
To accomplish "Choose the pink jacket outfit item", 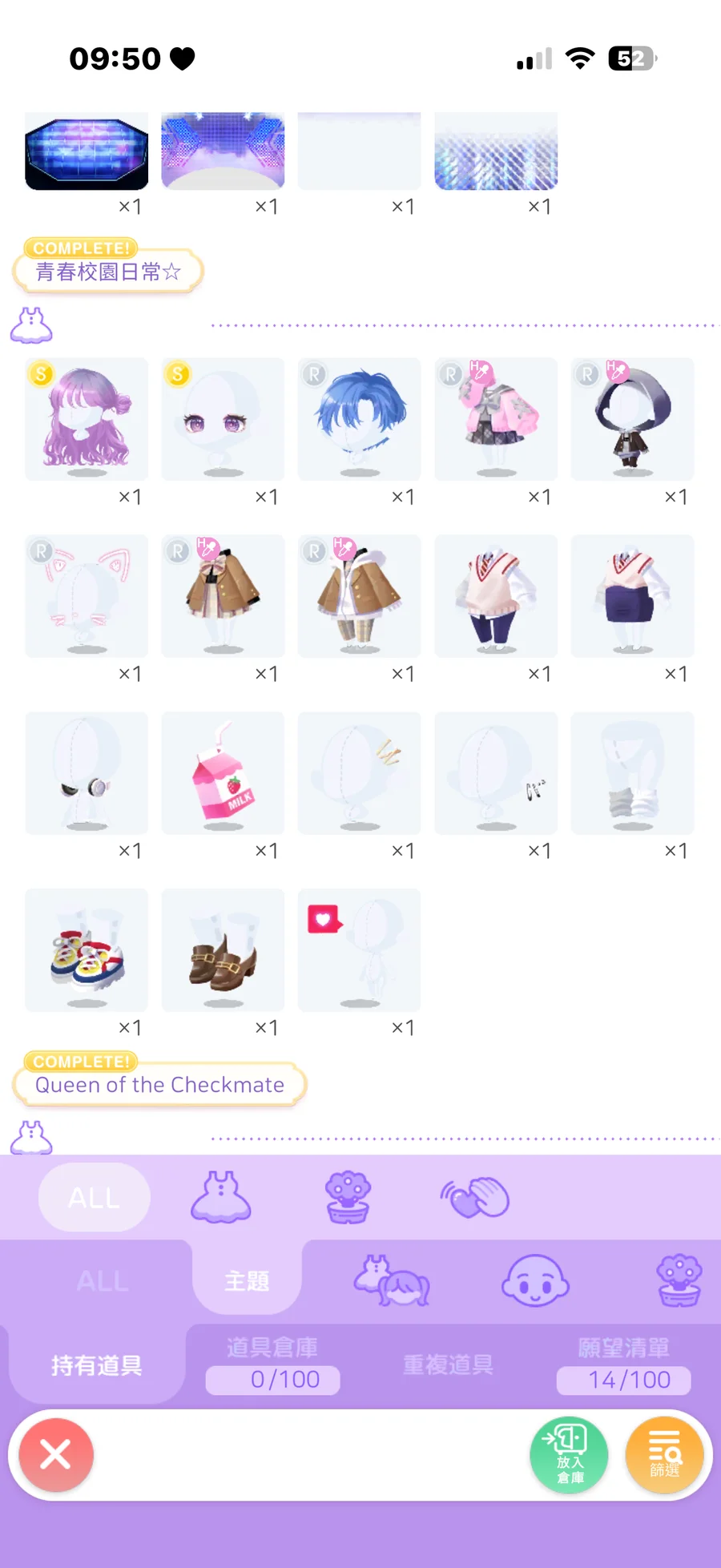I will [496, 419].
